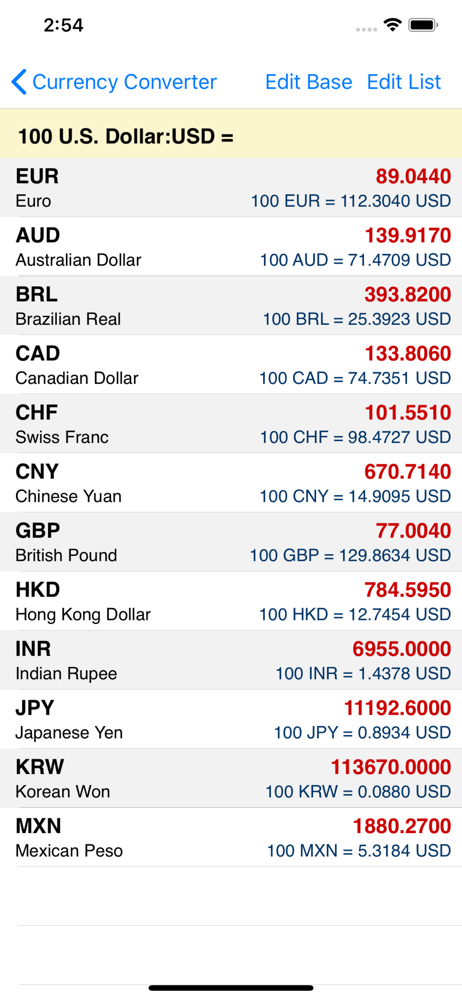Open the GBP British Pound row
The height and width of the screenshot is (1000, 462).
231,542
